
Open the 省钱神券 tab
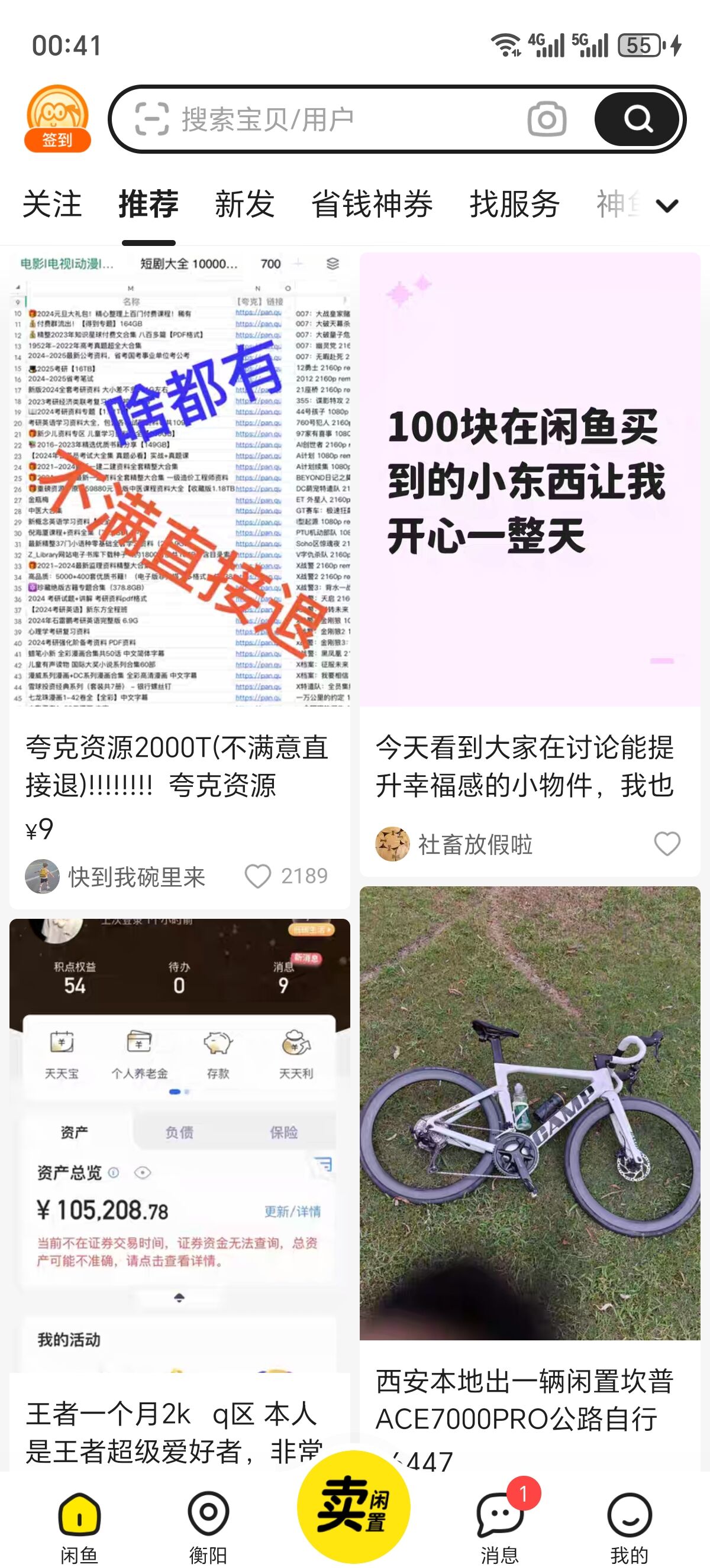coord(372,204)
